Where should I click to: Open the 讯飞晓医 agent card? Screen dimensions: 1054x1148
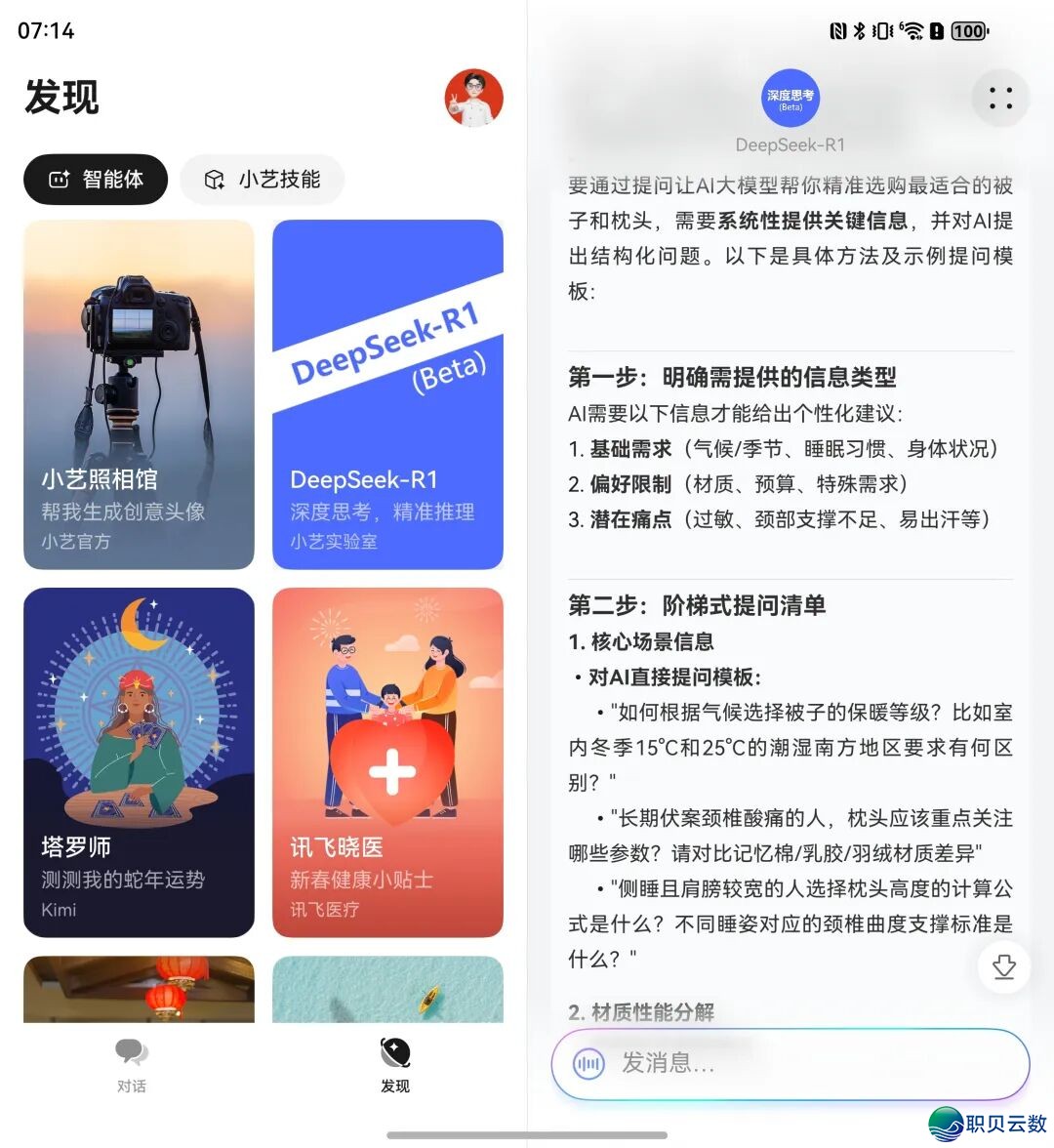387,761
